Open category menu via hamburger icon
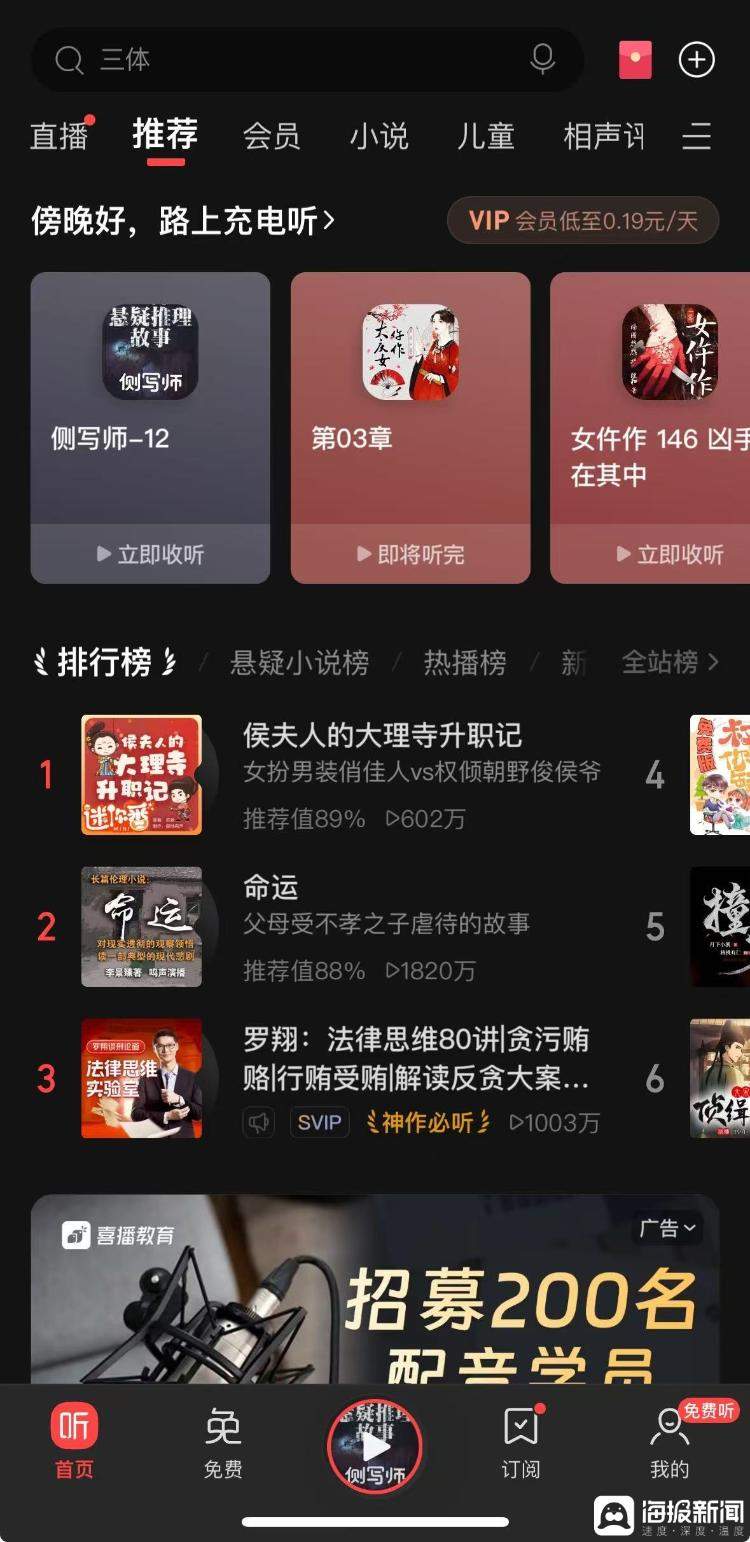 [697, 137]
